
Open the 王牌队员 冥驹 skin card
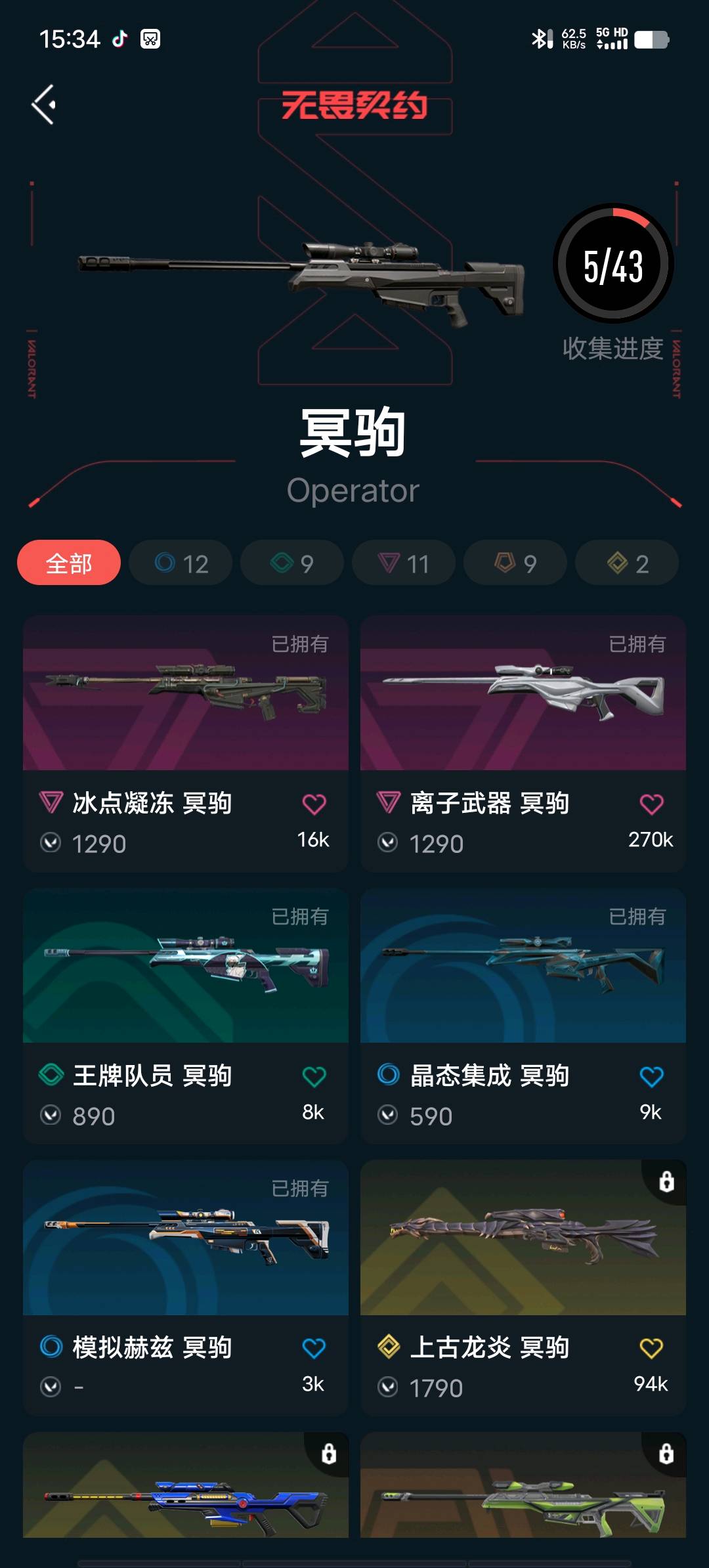point(186,1016)
